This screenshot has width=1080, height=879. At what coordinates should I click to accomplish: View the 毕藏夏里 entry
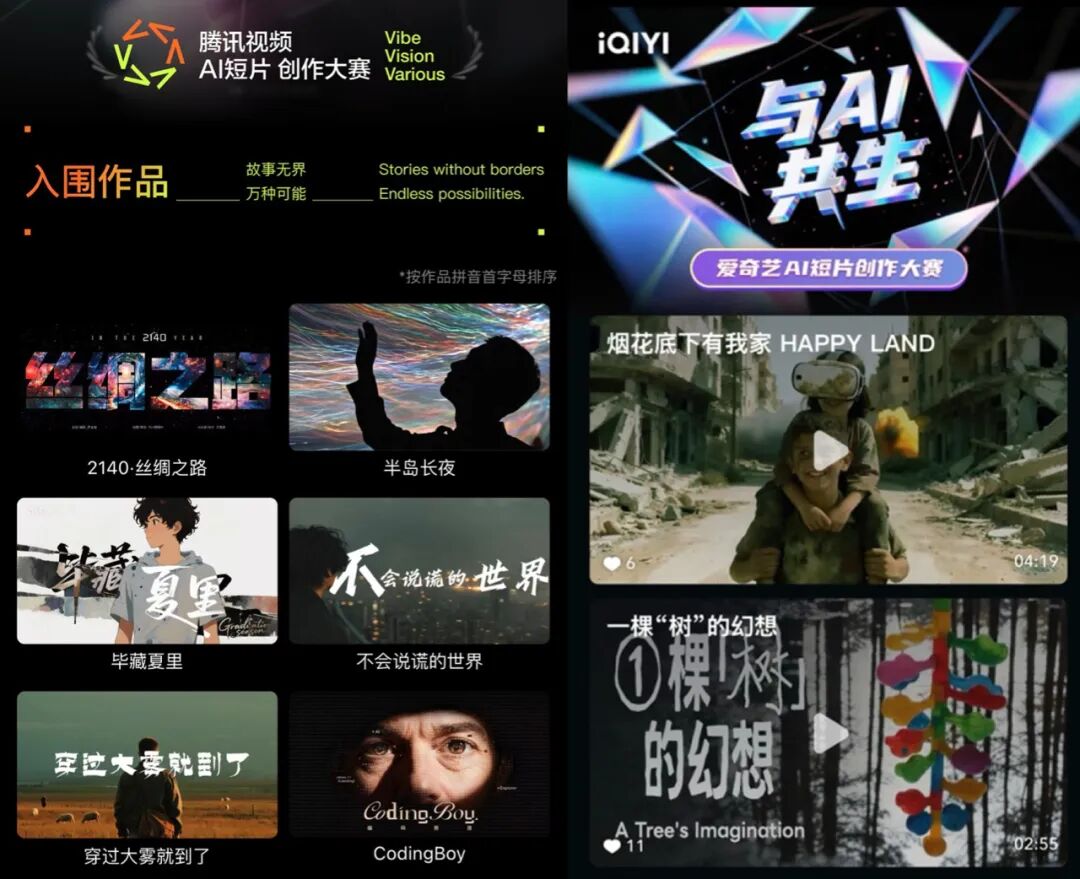pyautogui.click(x=147, y=571)
